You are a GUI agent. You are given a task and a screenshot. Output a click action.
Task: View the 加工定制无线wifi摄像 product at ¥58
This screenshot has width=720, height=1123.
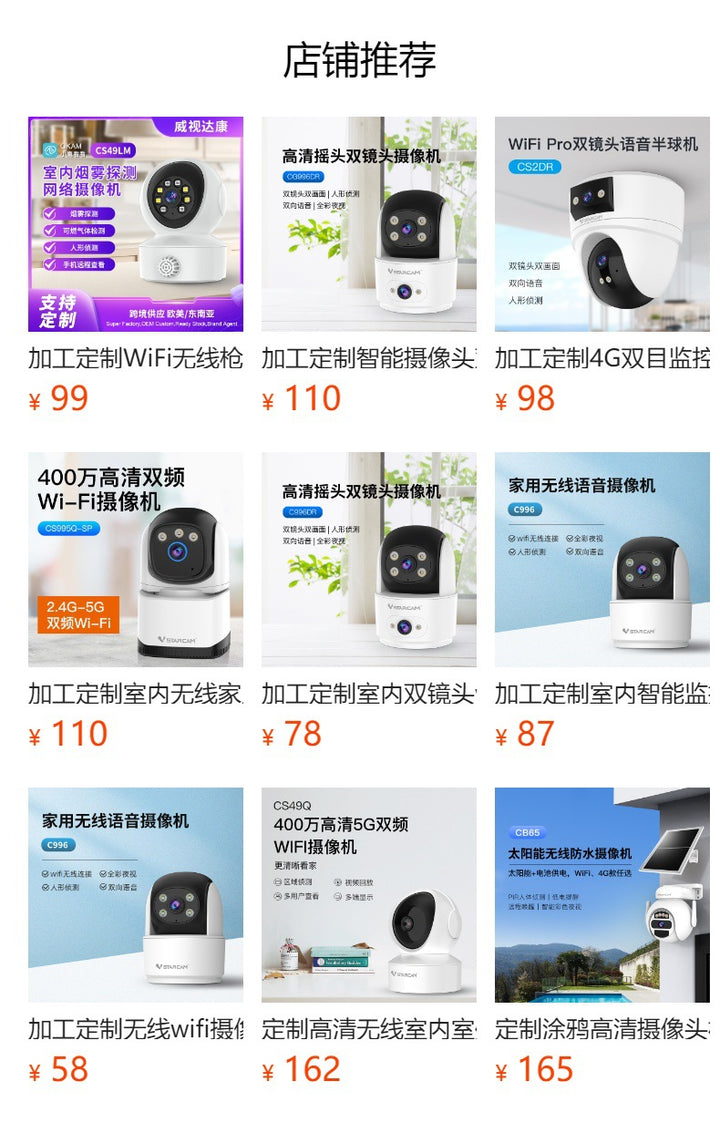[x=135, y=894]
